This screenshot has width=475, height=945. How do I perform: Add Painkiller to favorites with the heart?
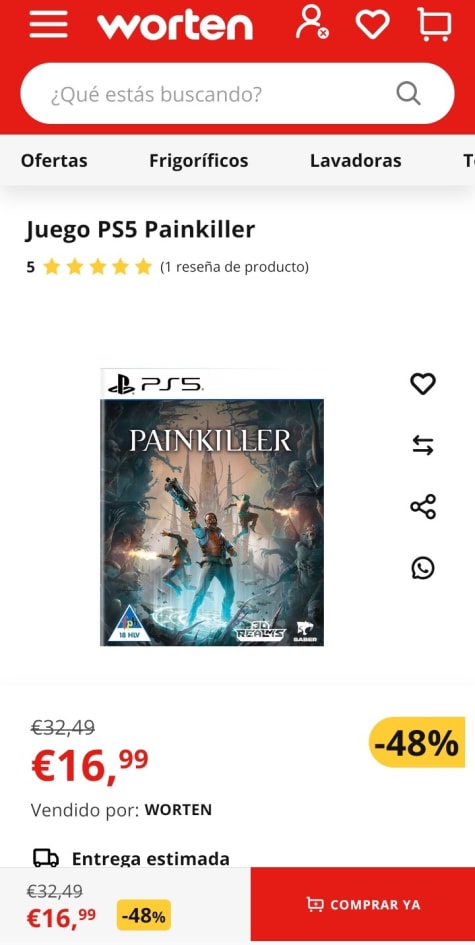423,384
